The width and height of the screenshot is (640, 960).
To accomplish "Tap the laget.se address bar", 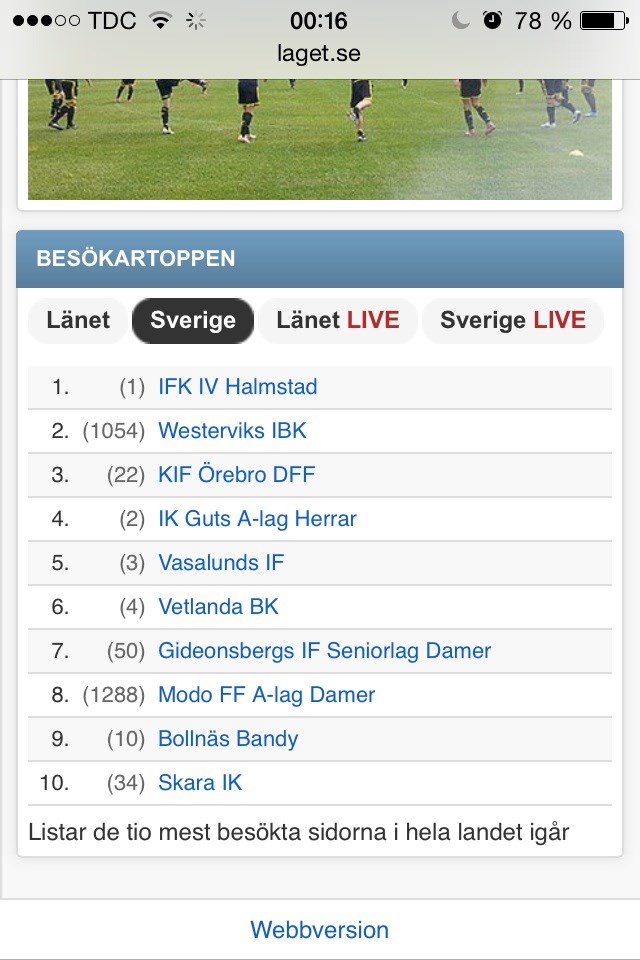I will click(x=319, y=52).
